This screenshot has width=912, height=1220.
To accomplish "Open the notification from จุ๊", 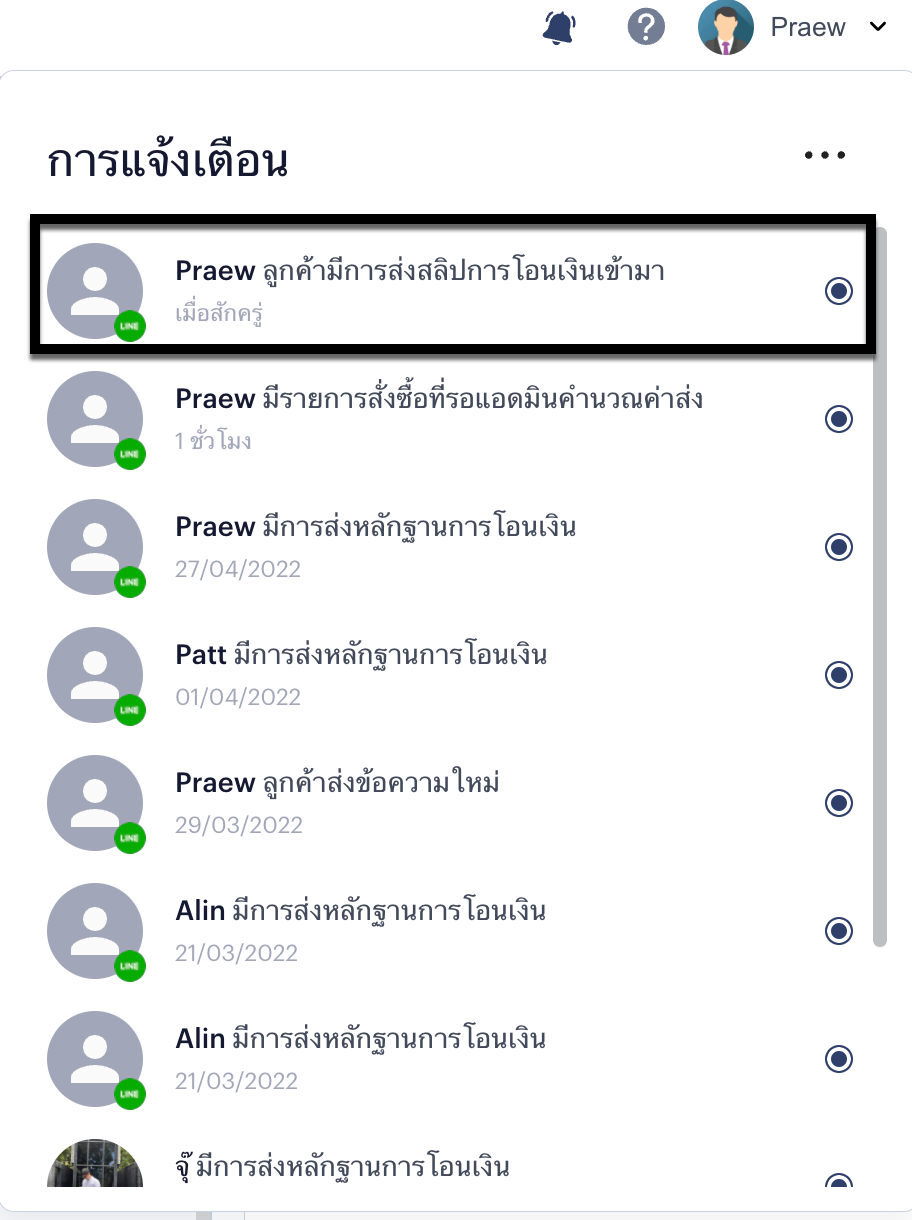I will [x=343, y=1167].
